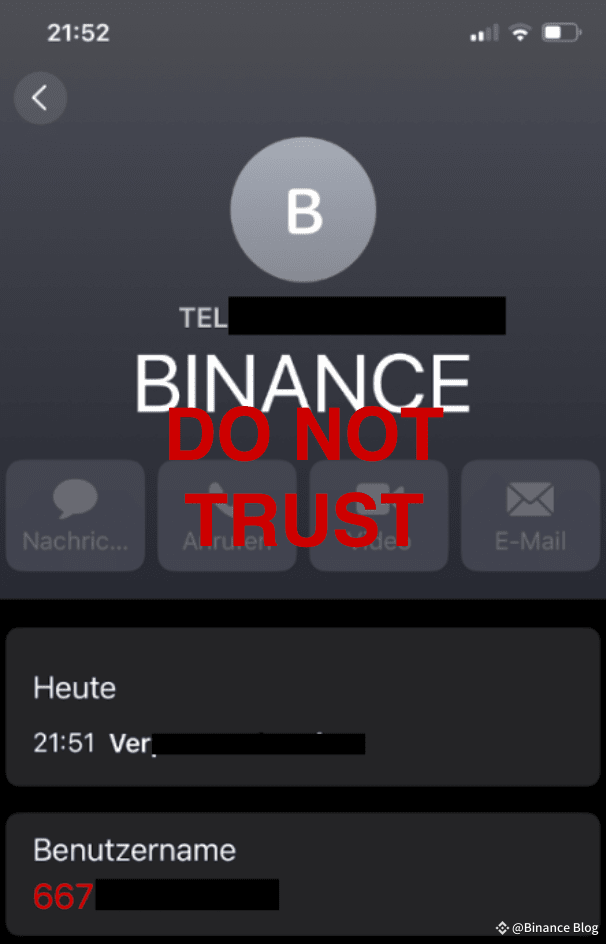Tap the Nachricht message button
Image resolution: width=606 pixels, height=944 pixels.
click(76, 515)
